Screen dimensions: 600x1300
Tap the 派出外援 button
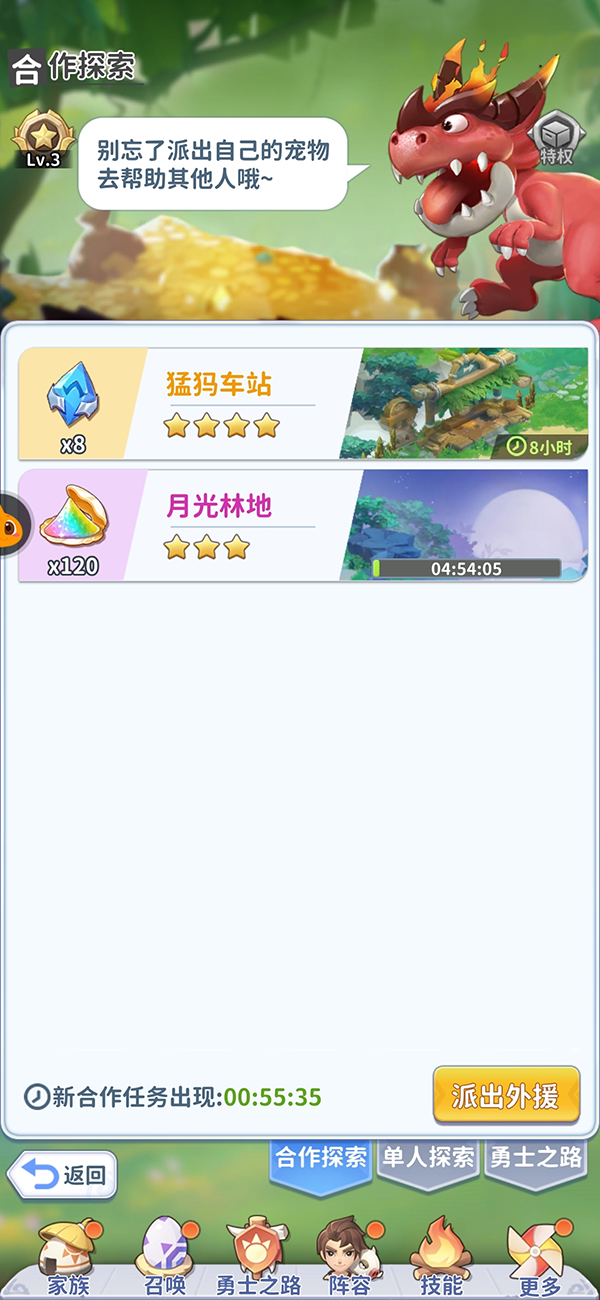507,1095
